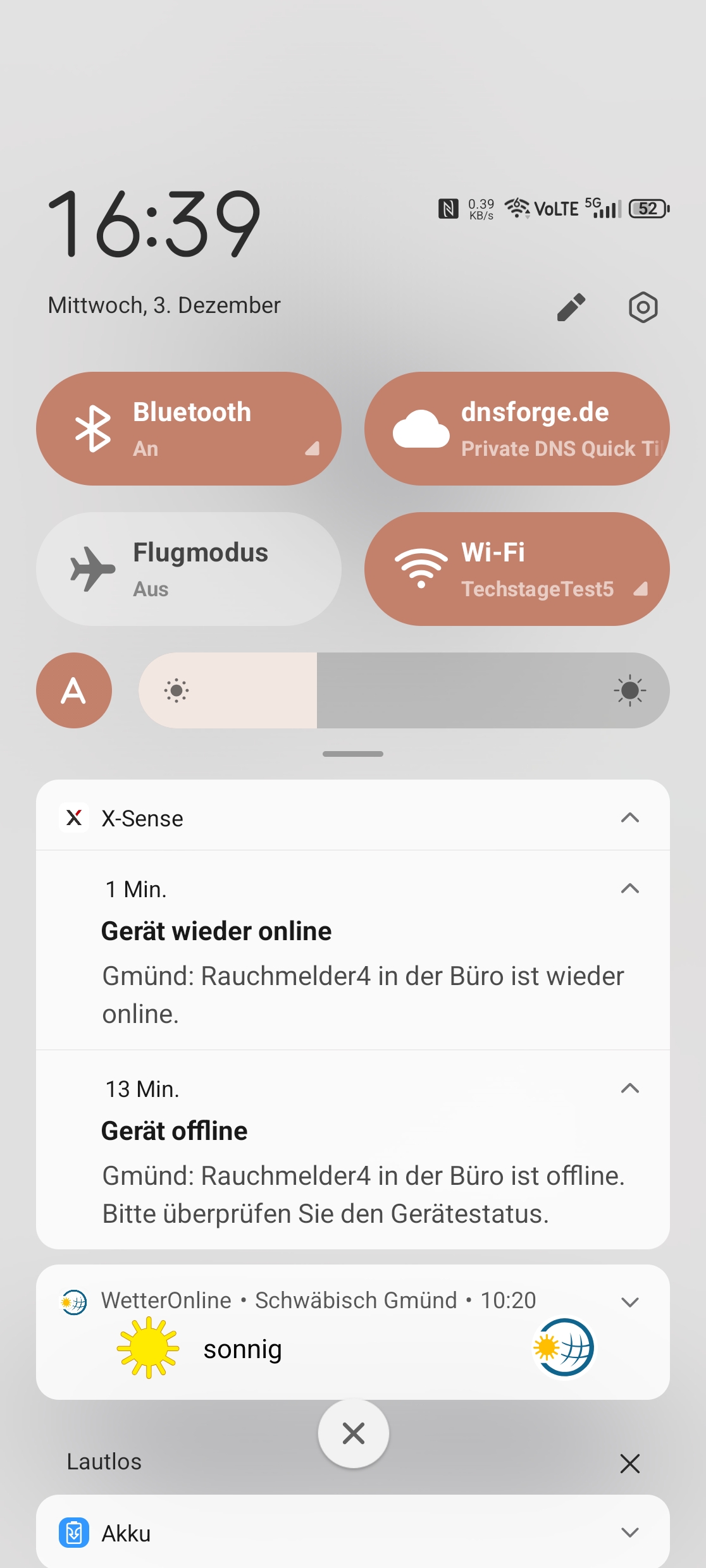Dismiss the Lautlos notifications section
The image size is (706, 1568).
click(x=629, y=1464)
